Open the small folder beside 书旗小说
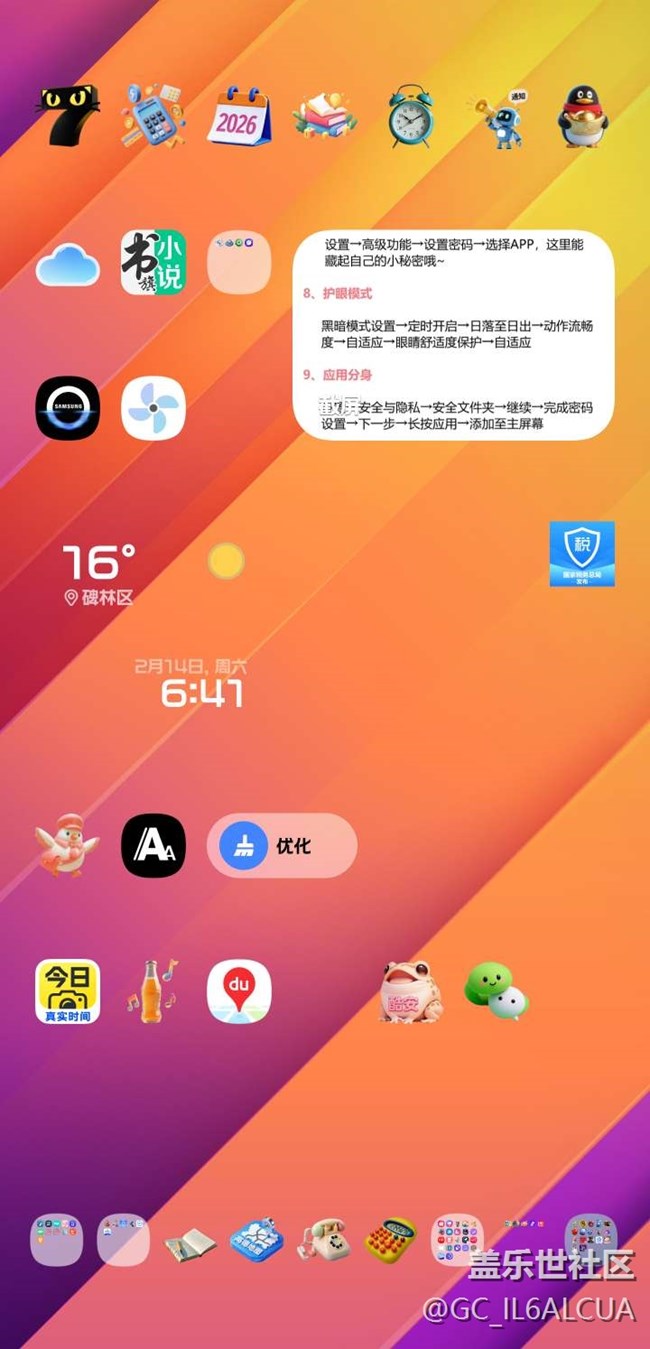 [x=239, y=263]
